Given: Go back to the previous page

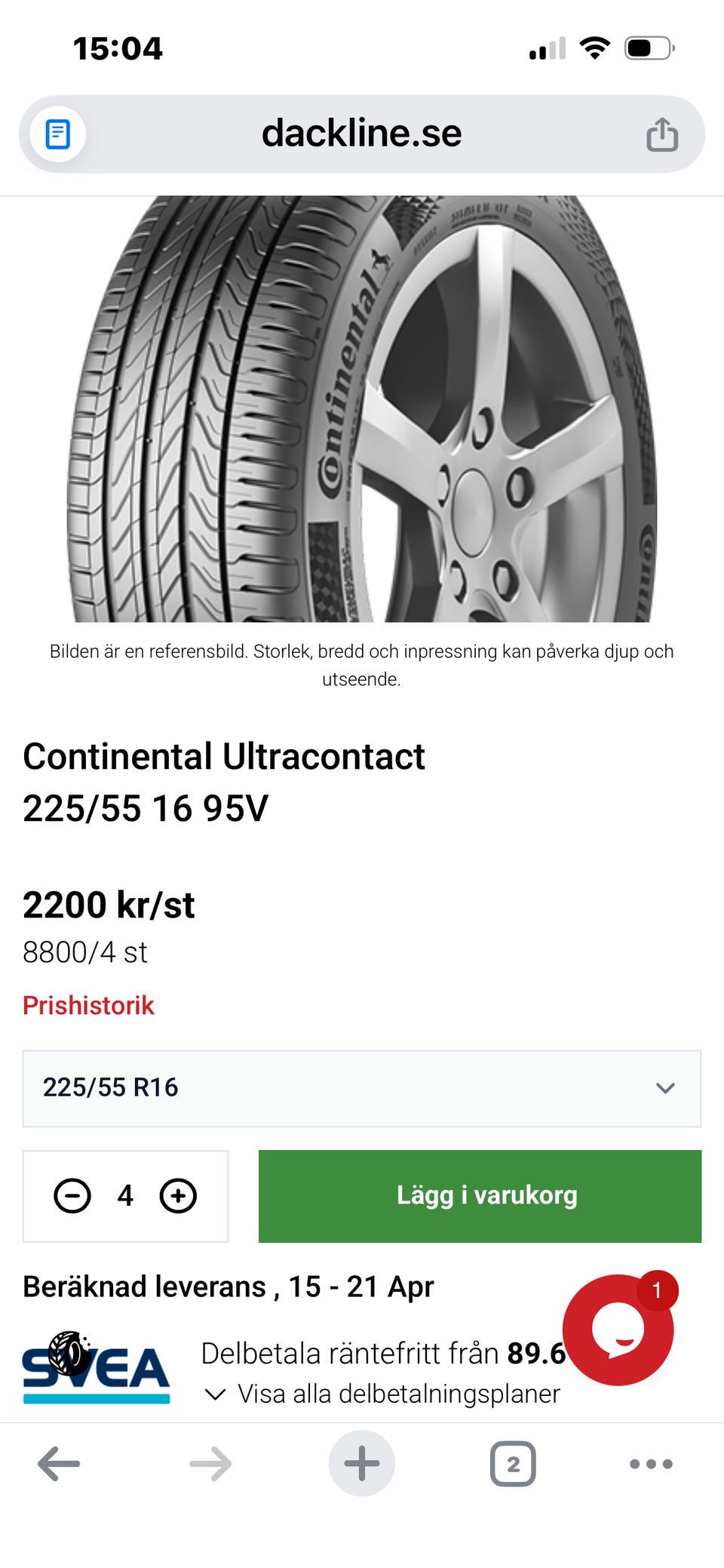Looking at the screenshot, I should [x=59, y=1464].
